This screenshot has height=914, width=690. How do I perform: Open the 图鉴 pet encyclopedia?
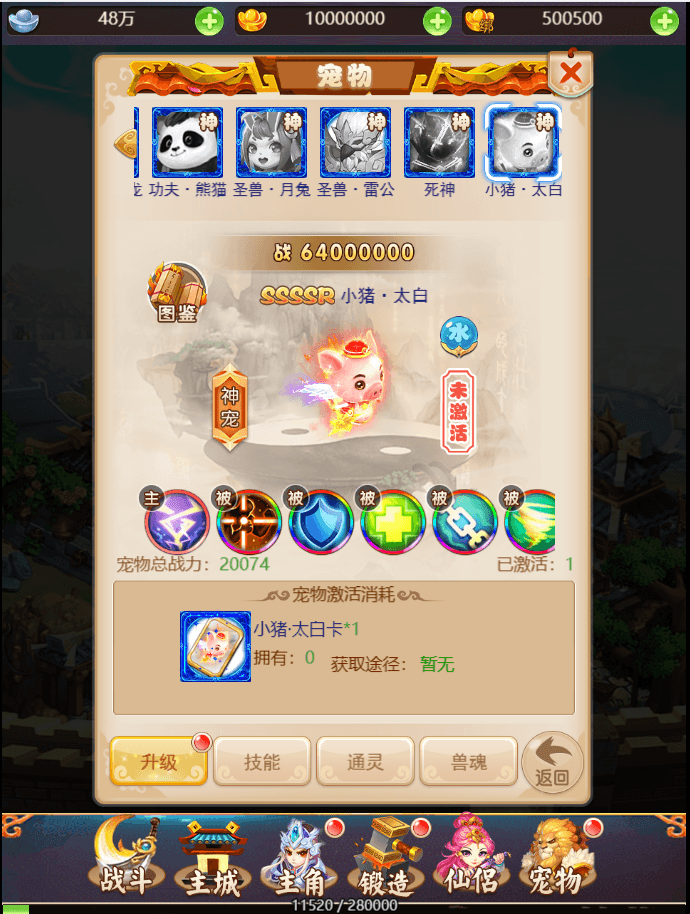coord(177,292)
